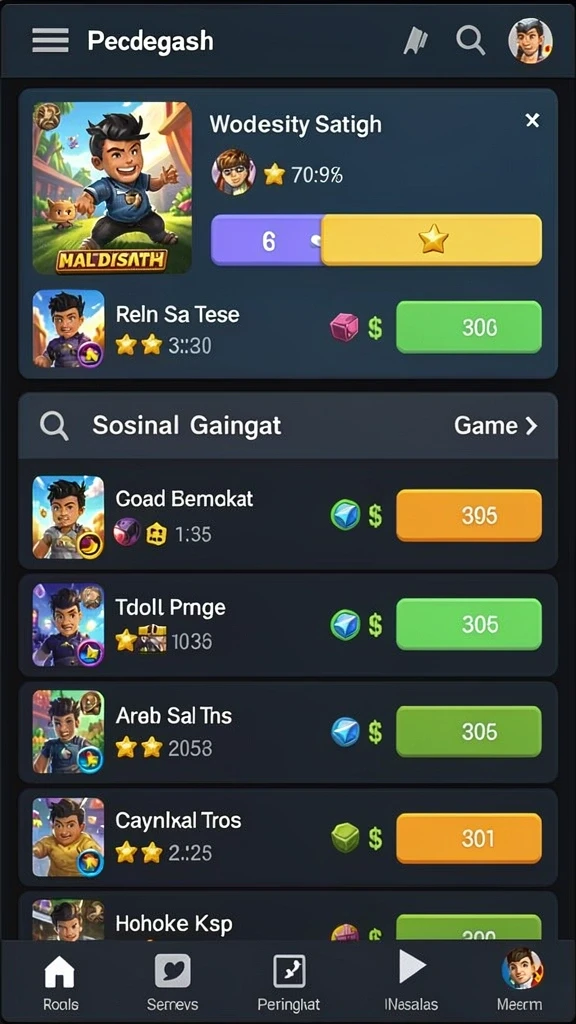Open the Game link with chevron

[496, 426]
